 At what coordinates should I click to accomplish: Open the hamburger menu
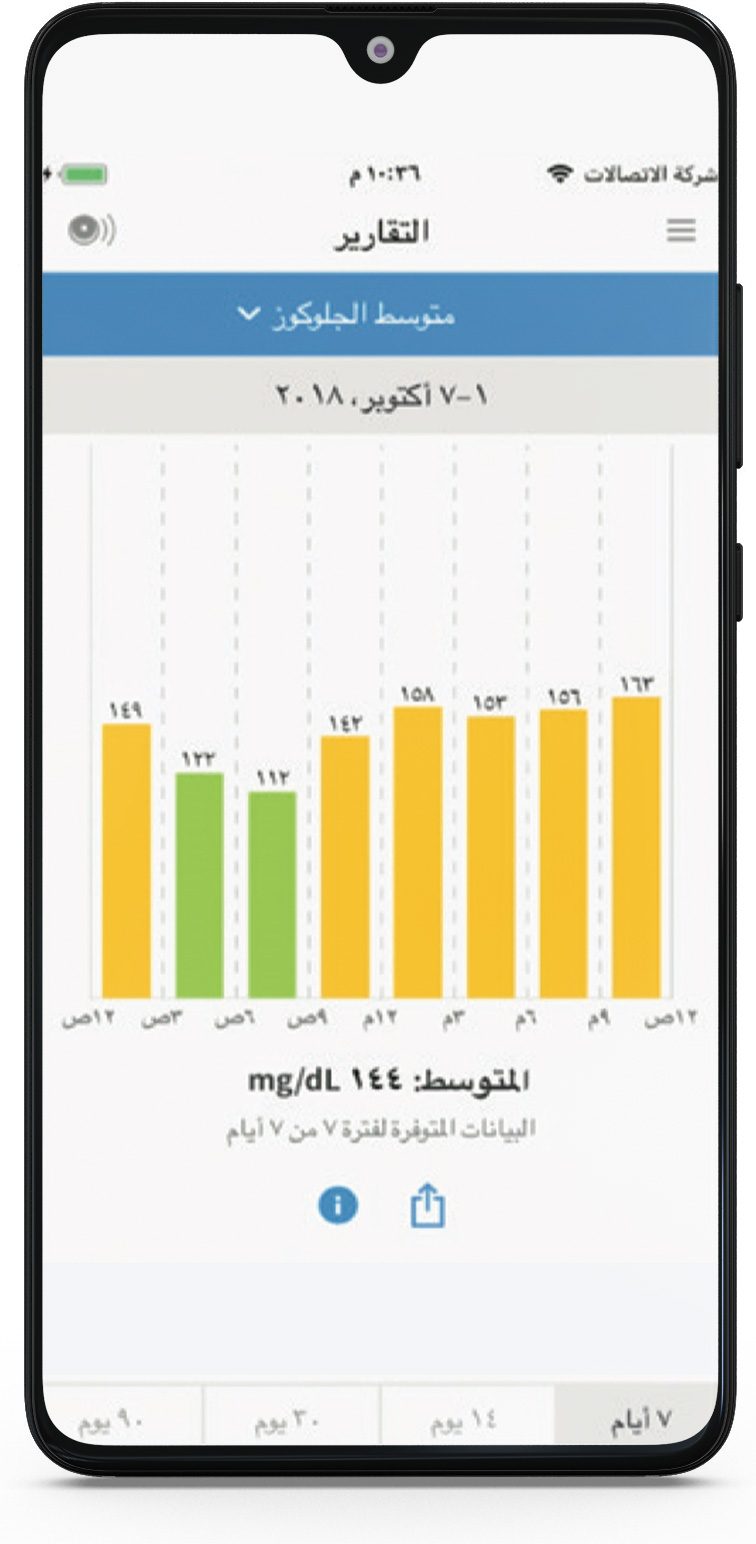click(x=681, y=232)
